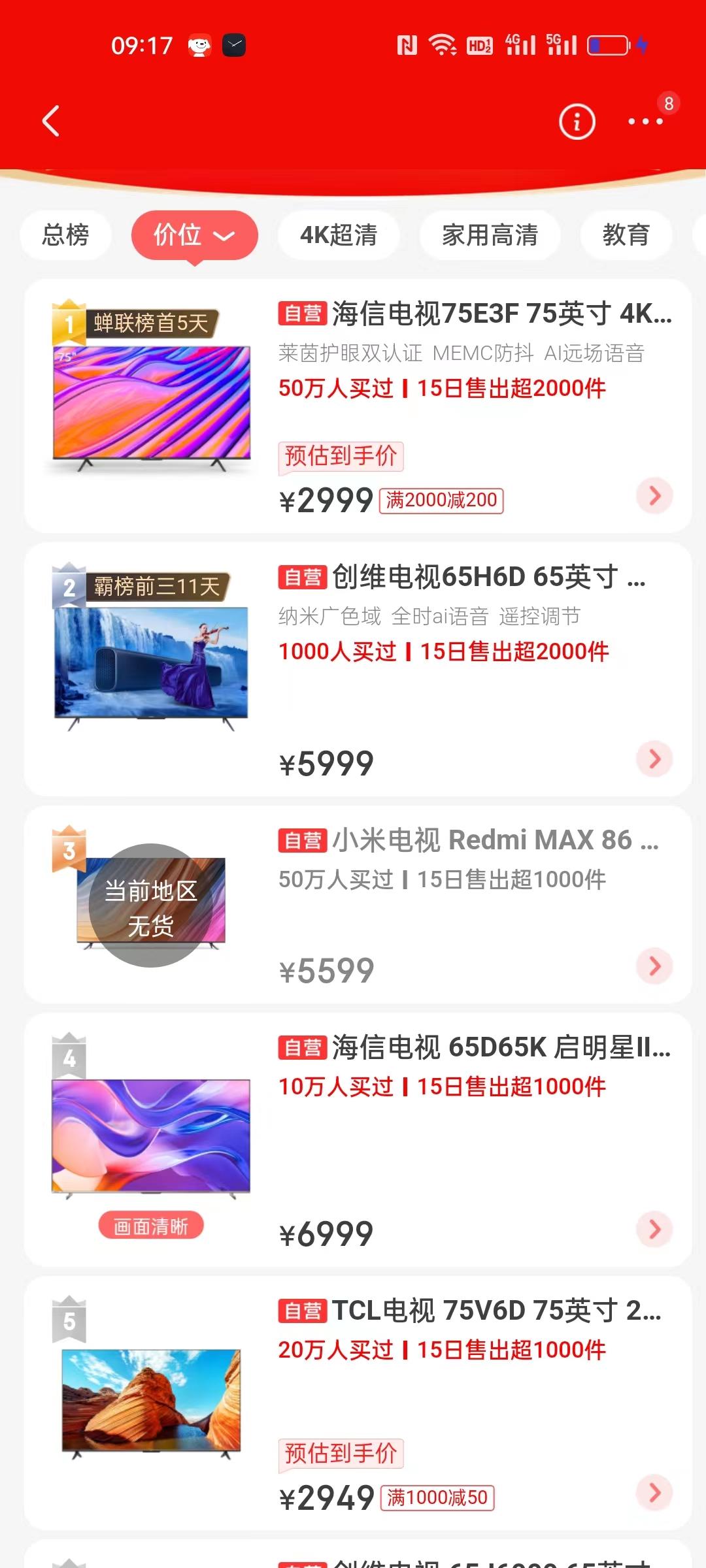The image size is (706, 1568).
Task: Select the 家用高清 filter
Action: click(490, 235)
